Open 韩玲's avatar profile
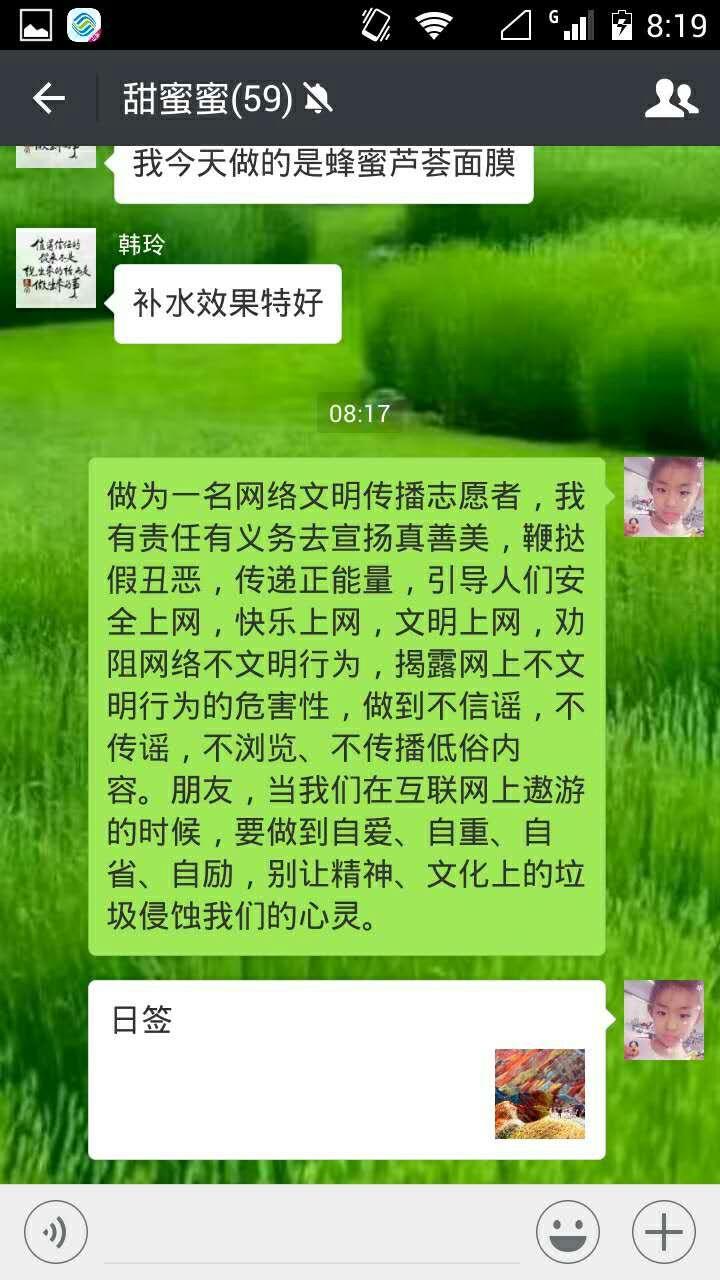The width and height of the screenshot is (720, 1280). pyautogui.click(x=56, y=268)
